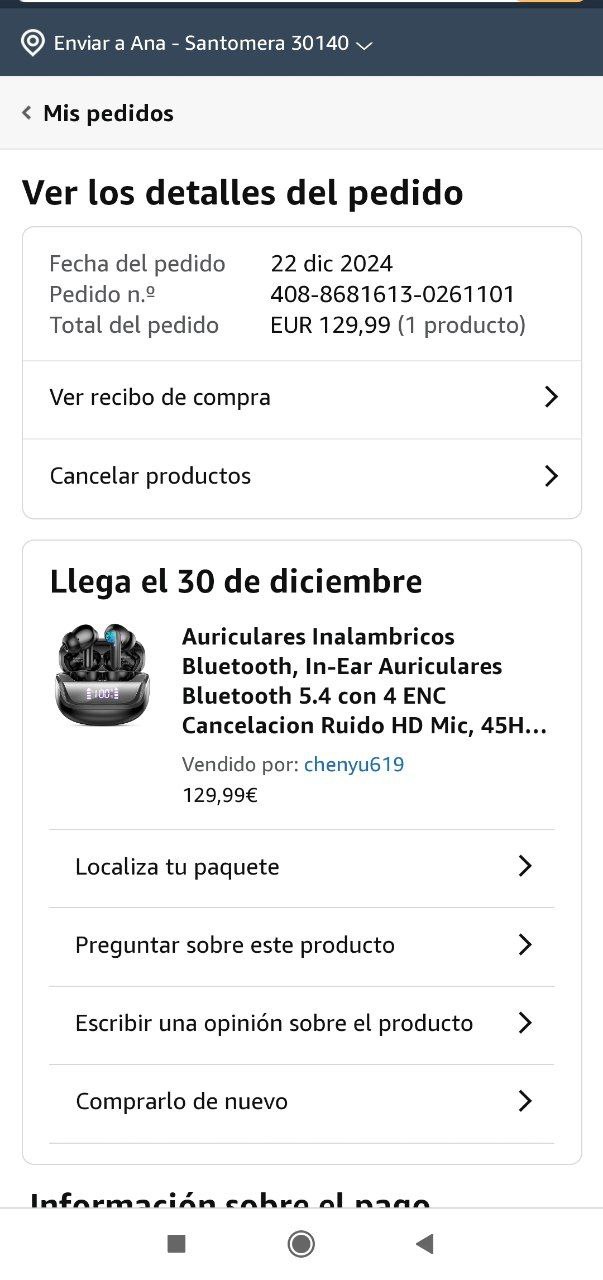Tap the system back triangle button

(x=425, y=1244)
